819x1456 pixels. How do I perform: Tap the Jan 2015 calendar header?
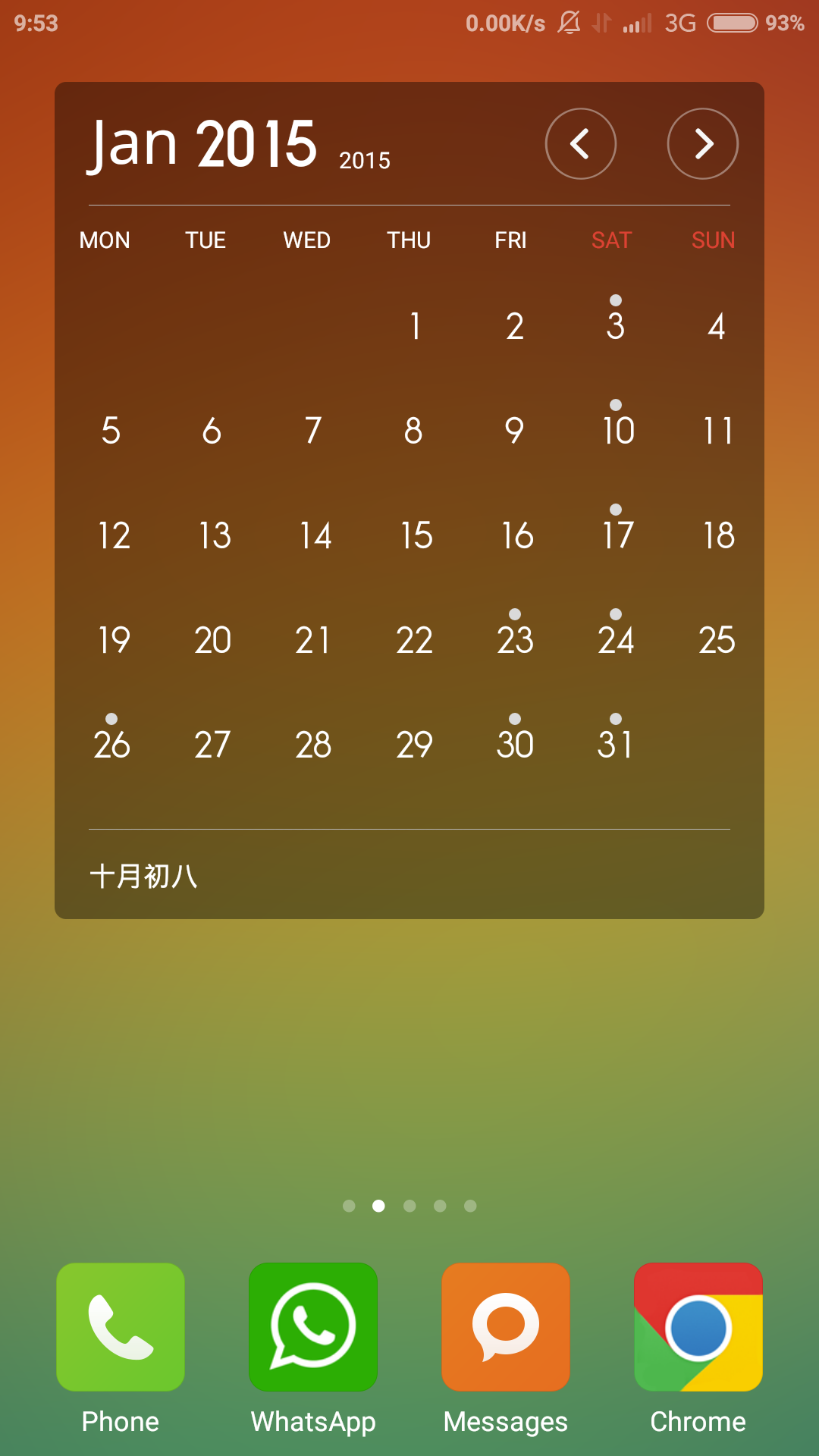[202, 144]
